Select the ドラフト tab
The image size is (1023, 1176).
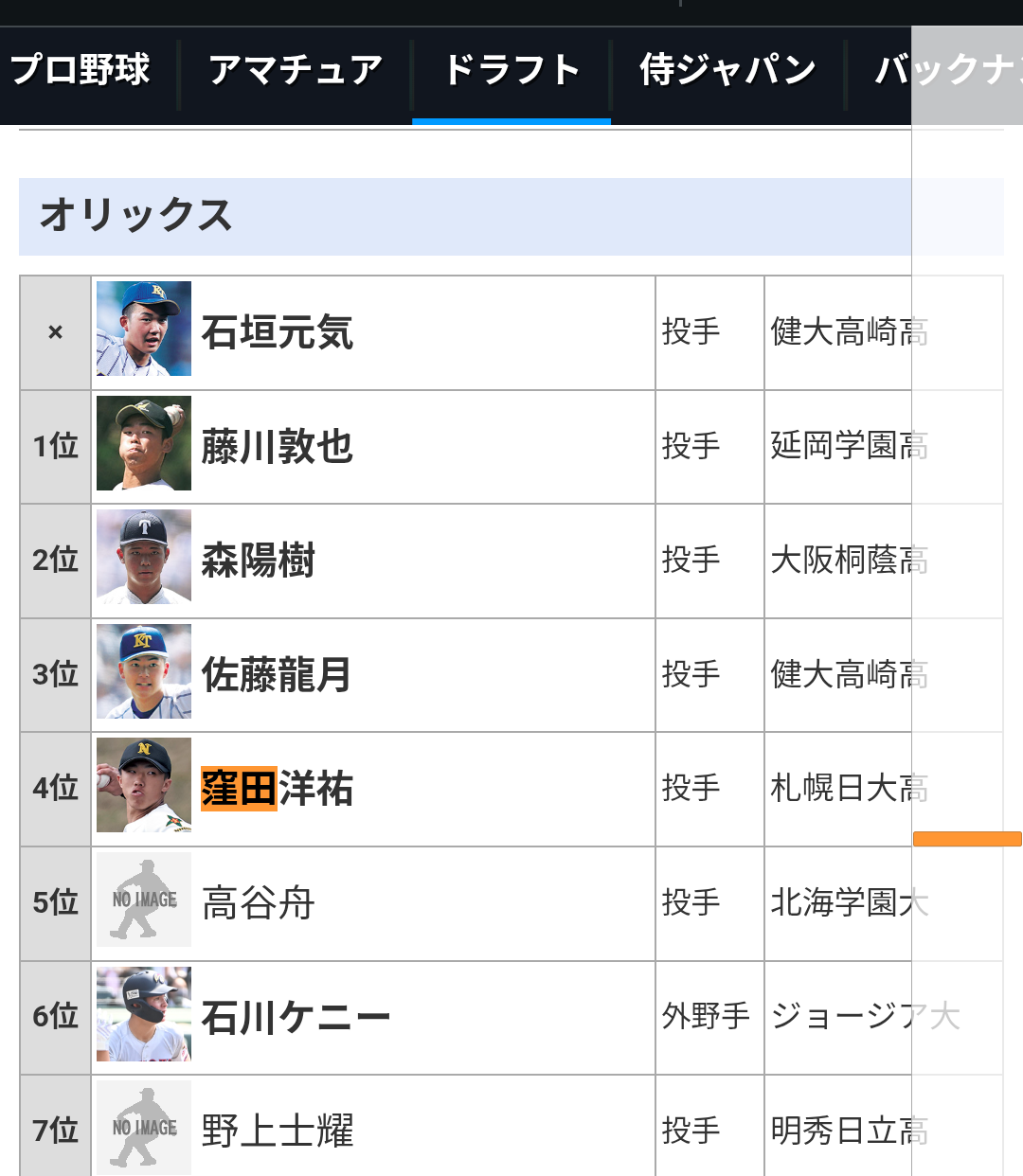[511, 70]
